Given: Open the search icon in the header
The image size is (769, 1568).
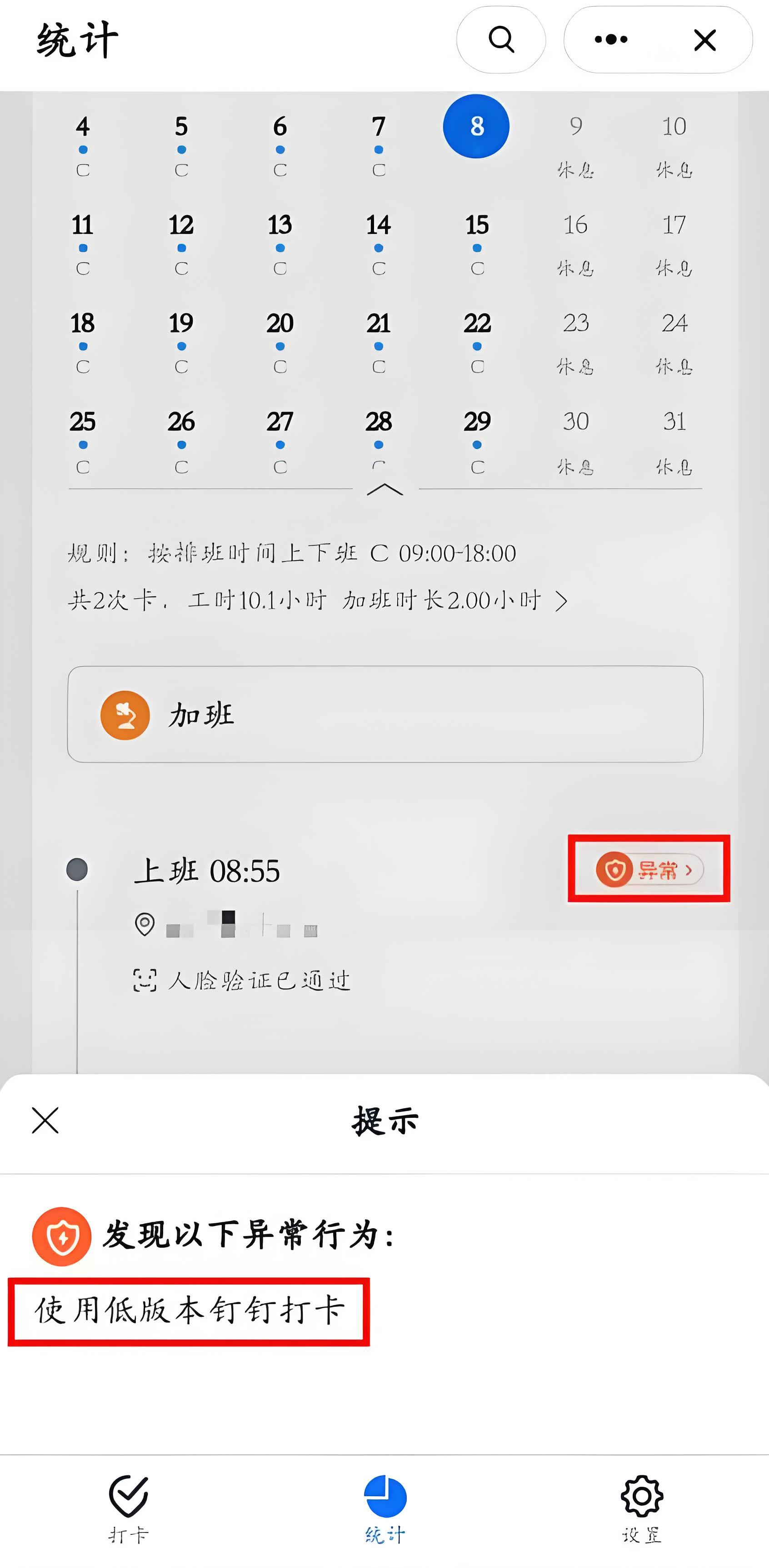Looking at the screenshot, I should (500, 40).
